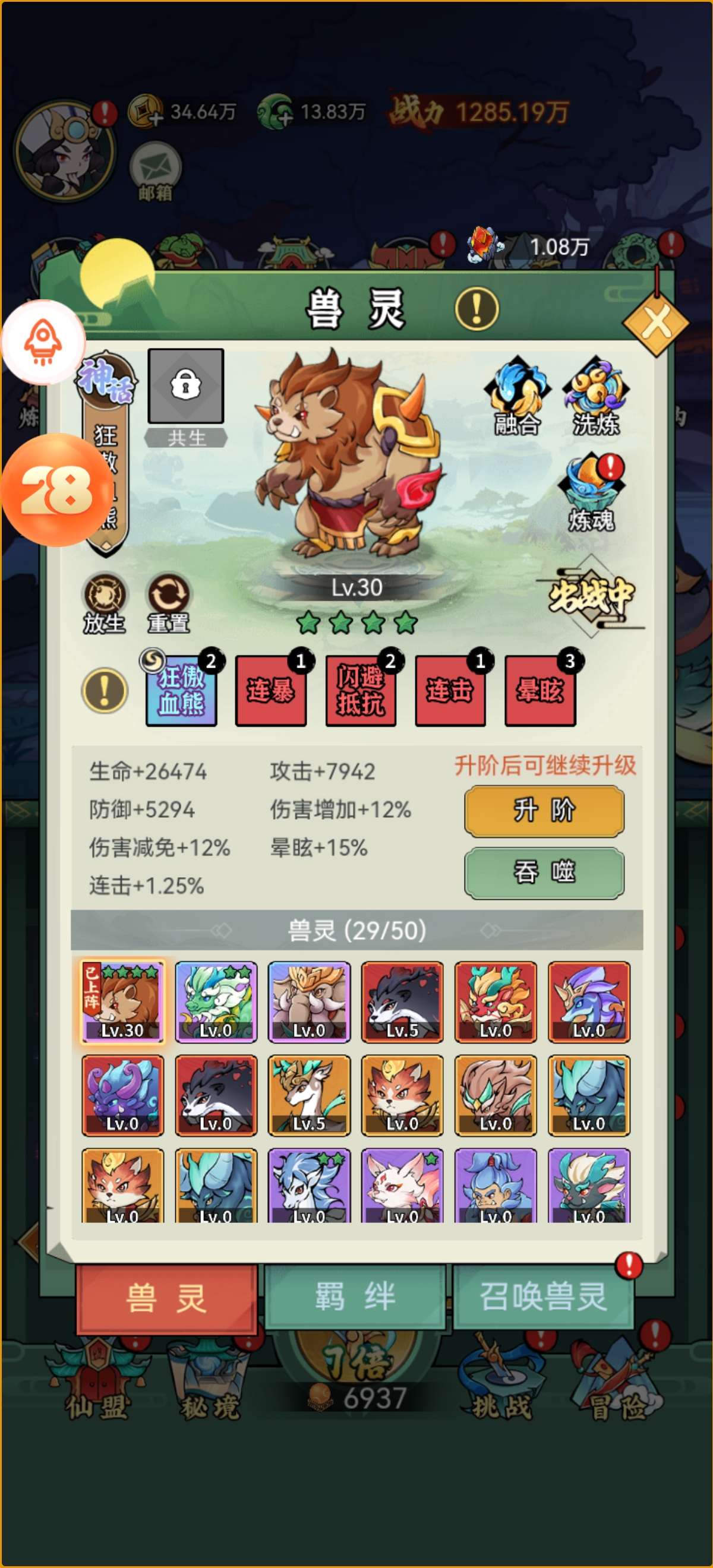Open the skill info exclamation icon
This screenshot has width=713, height=1568.
click(105, 691)
